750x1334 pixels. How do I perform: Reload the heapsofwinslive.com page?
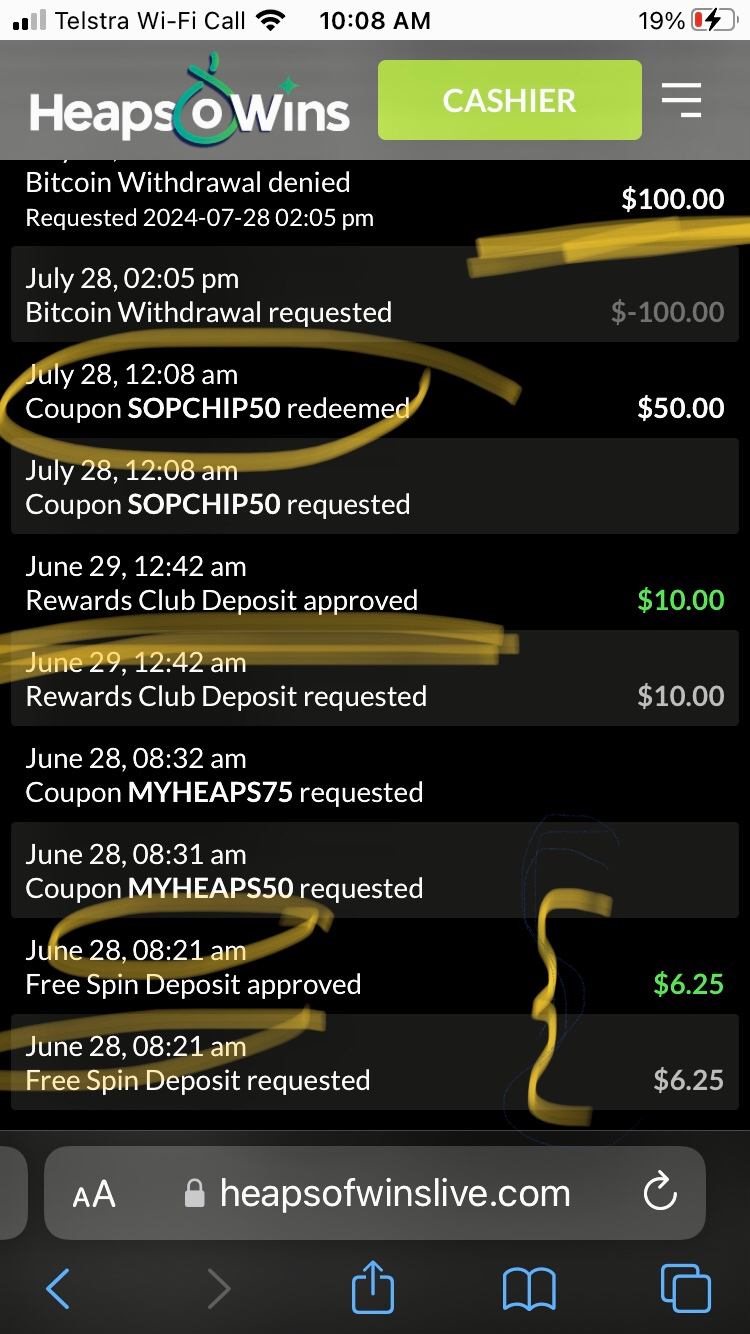(660, 1193)
